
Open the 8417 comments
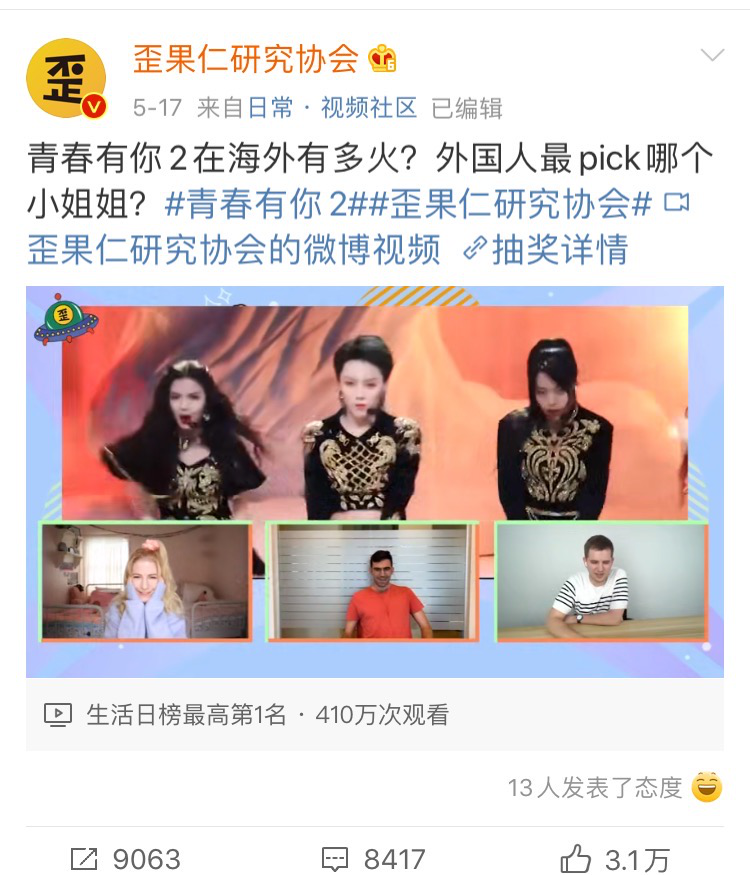[x=374, y=859]
